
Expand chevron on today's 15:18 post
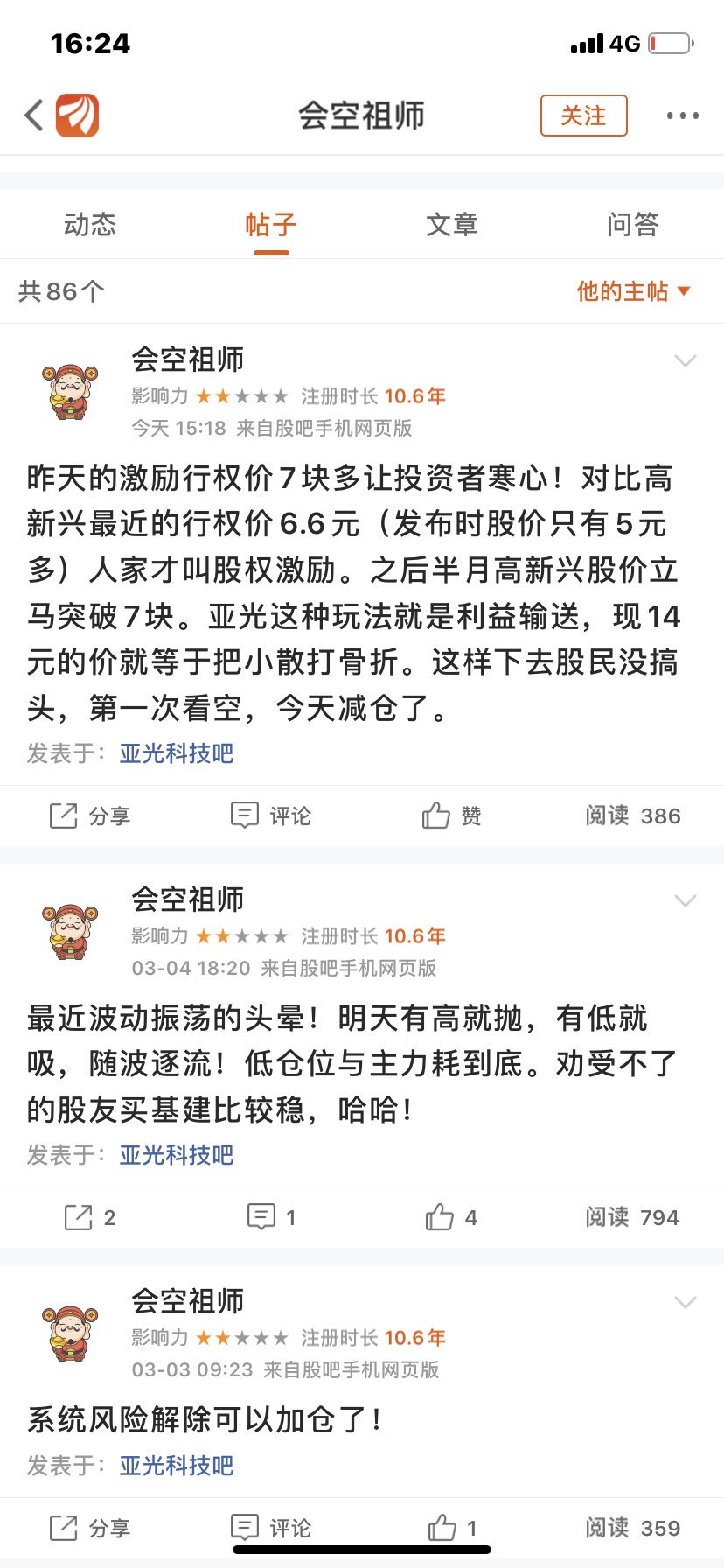(686, 360)
